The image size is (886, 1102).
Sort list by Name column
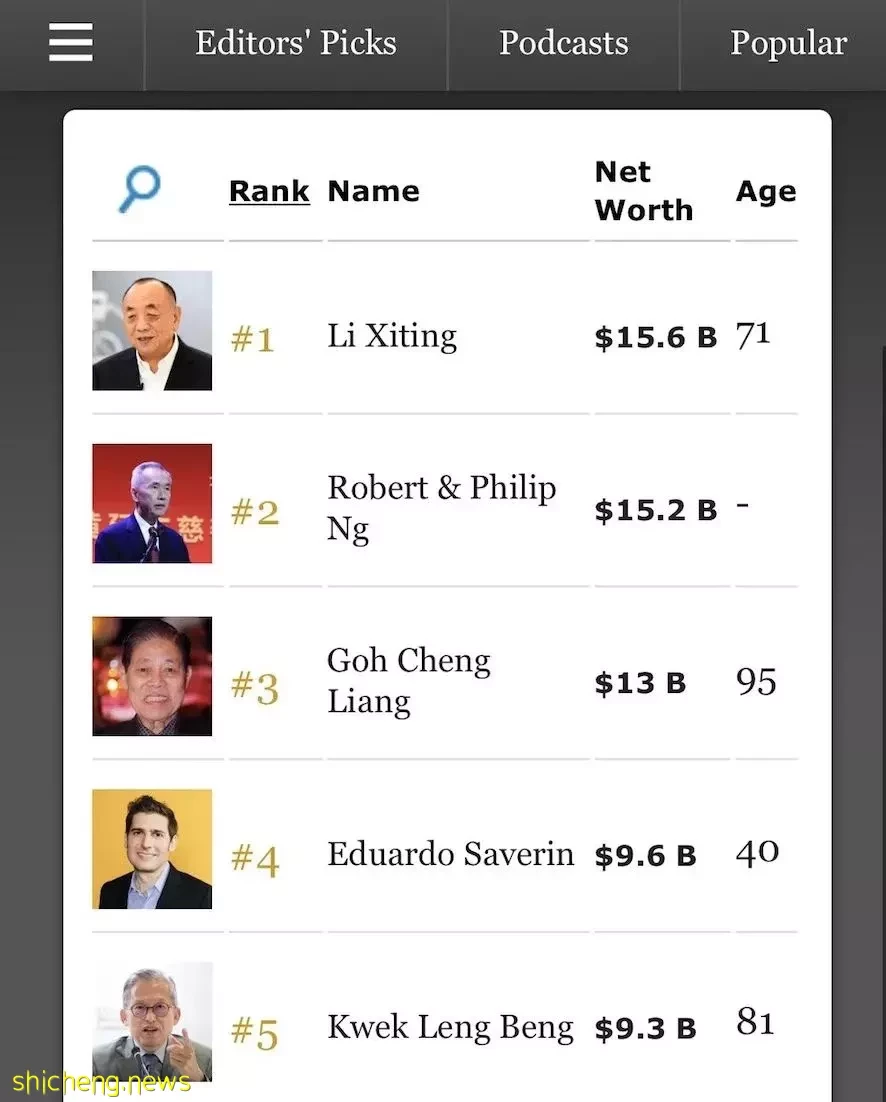click(x=373, y=191)
